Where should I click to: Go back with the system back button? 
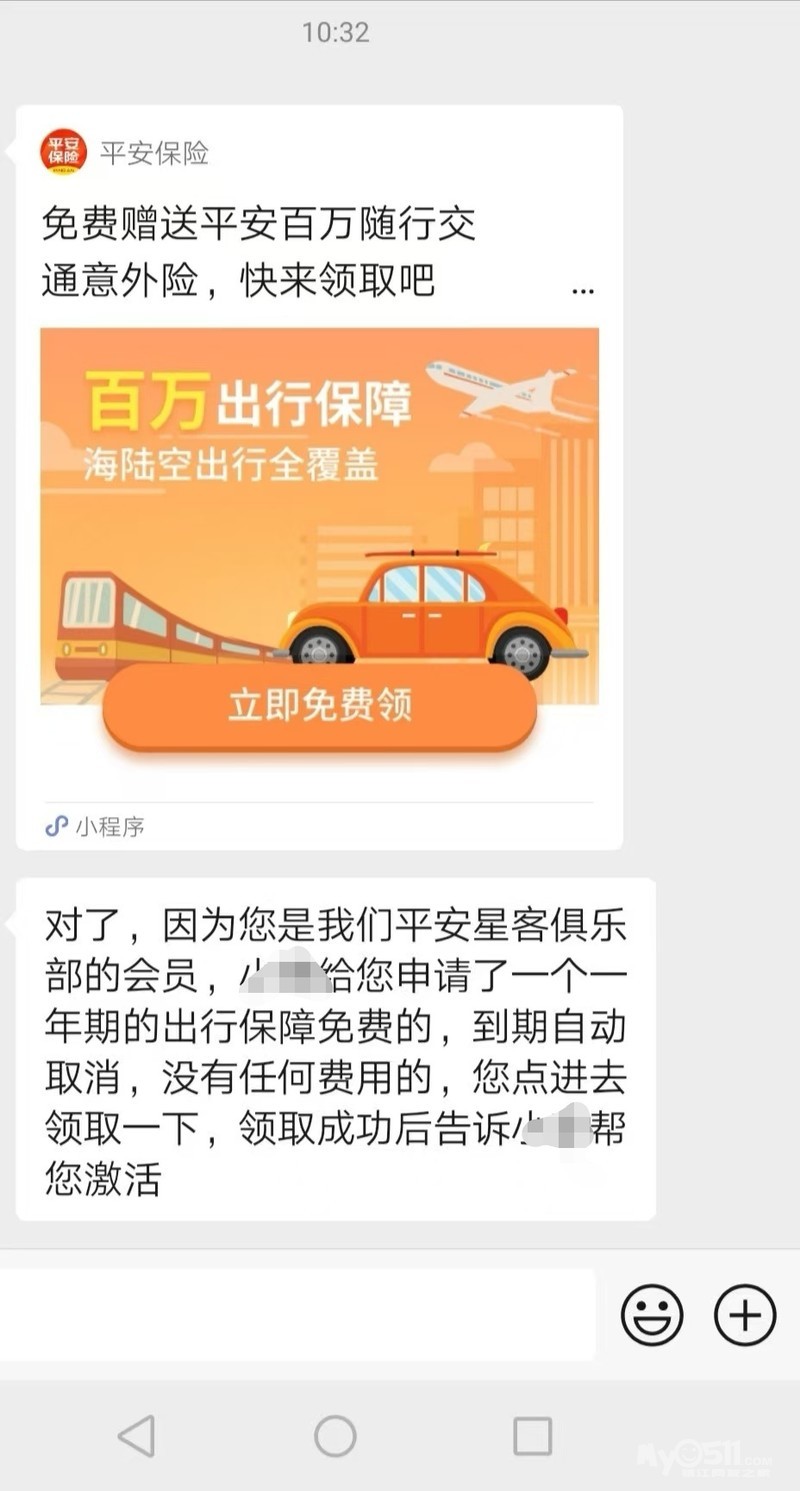137,1436
